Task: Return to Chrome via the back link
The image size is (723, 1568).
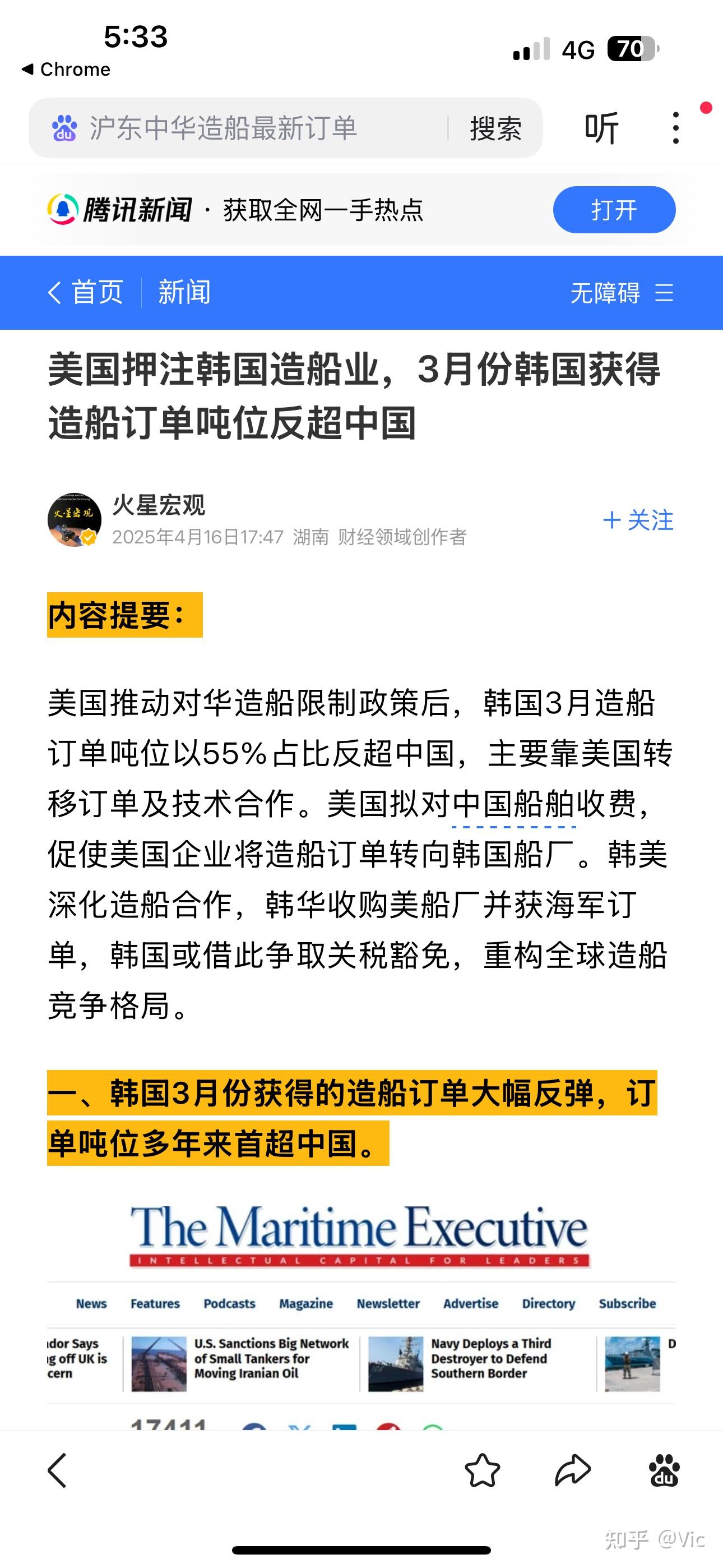Action: (x=66, y=70)
